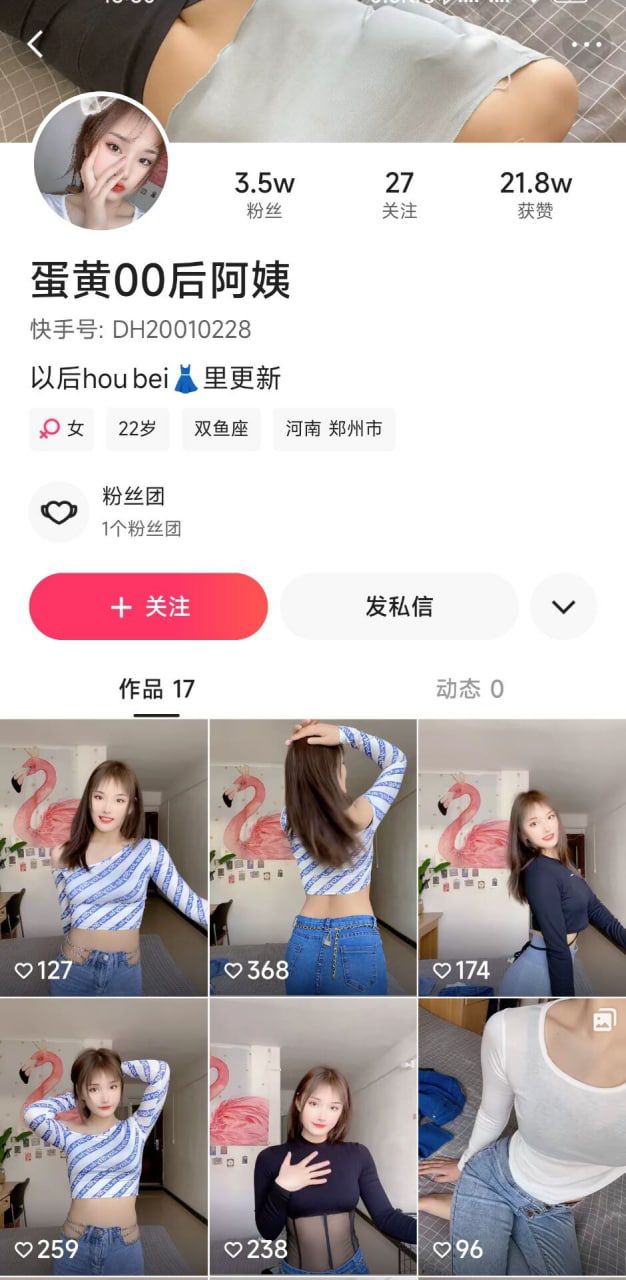The height and width of the screenshot is (1280, 626).
Task: View the 27 关注 following list
Action: (399, 194)
